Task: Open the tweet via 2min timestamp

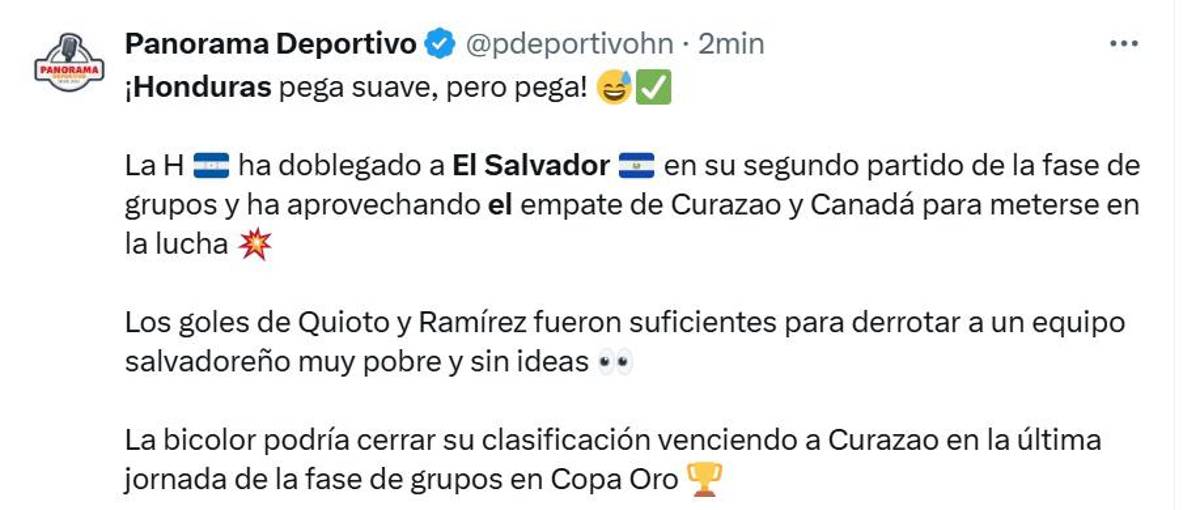Action: pyautogui.click(x=731, y=44)
